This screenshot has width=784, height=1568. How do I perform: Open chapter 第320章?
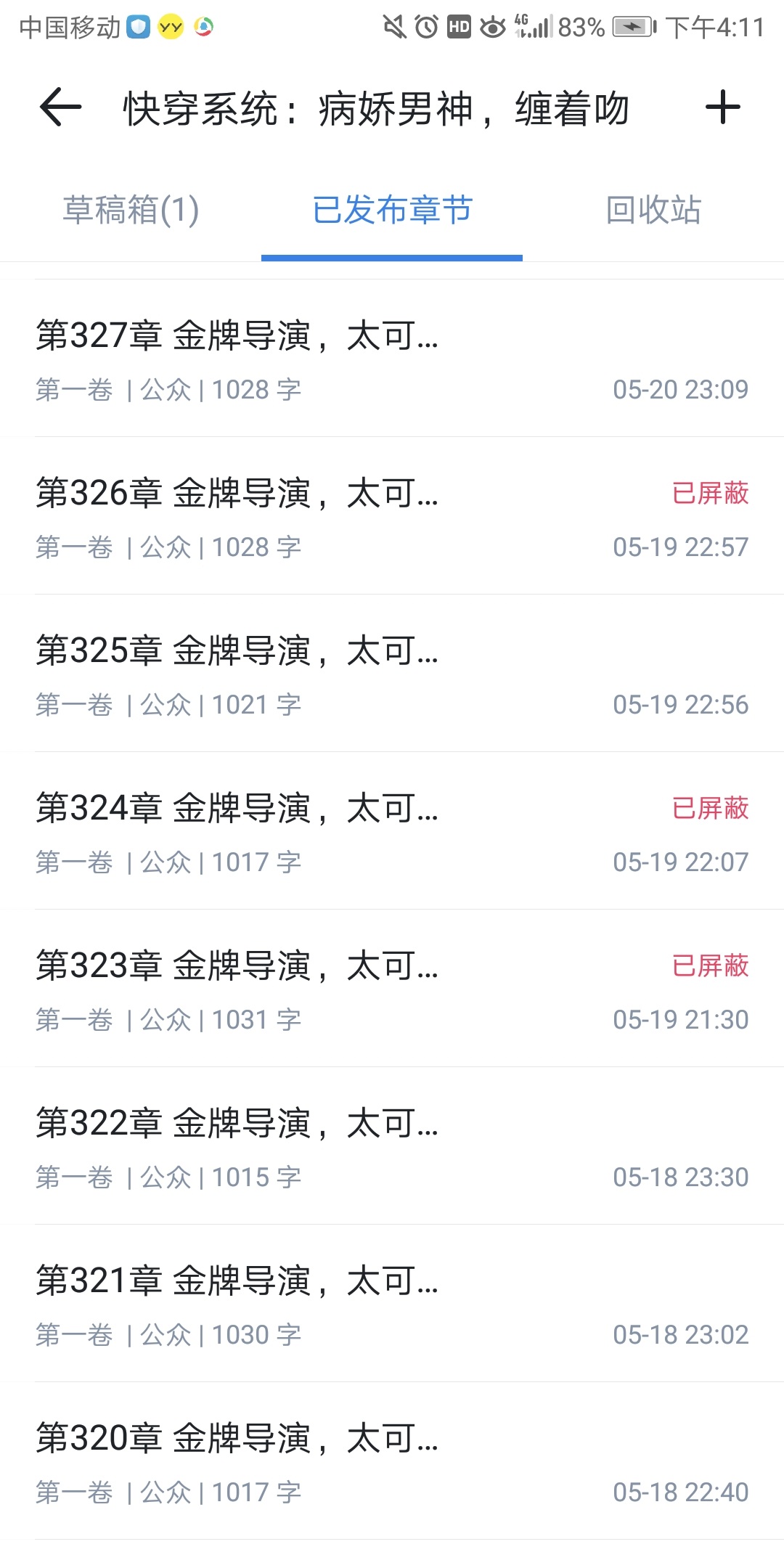(392, 1462)
